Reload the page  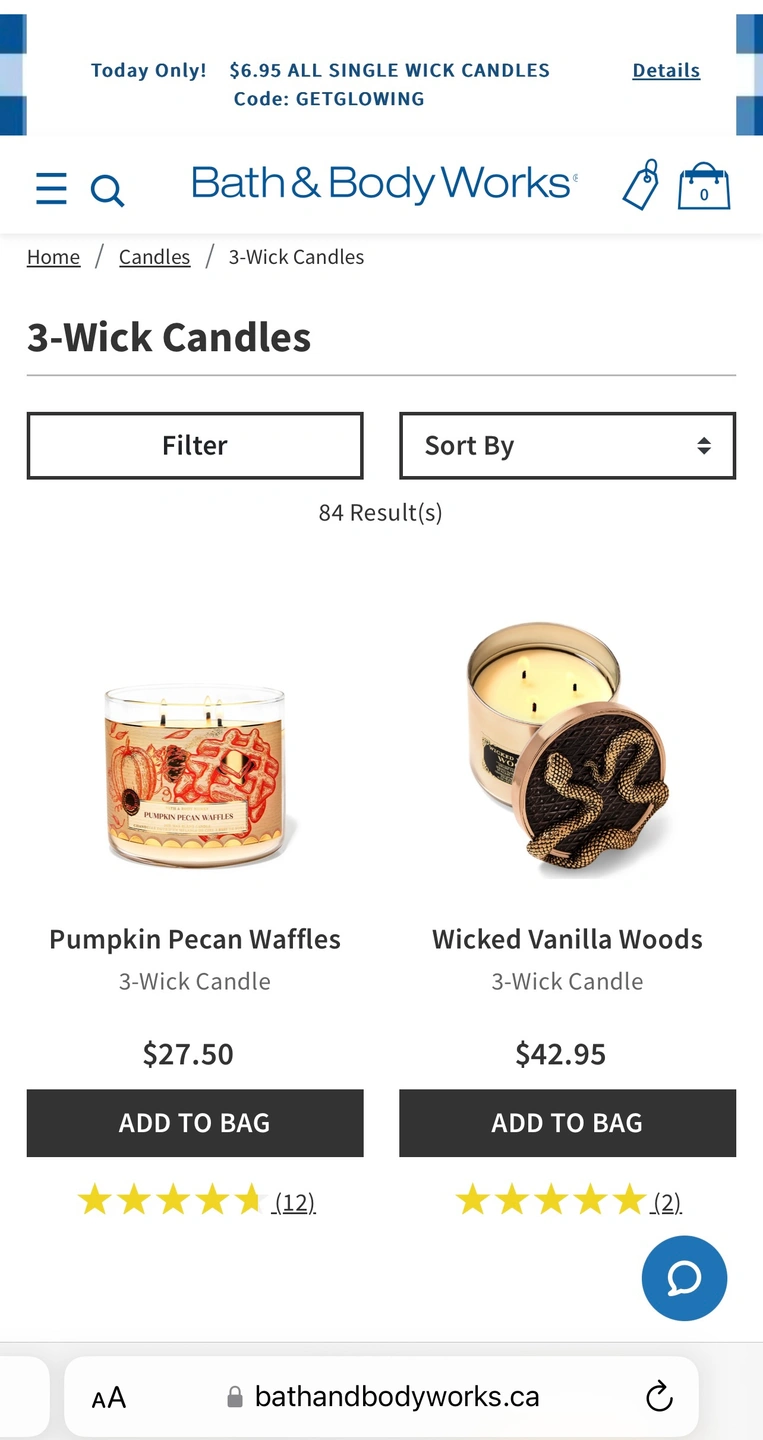(x=659, y=1396)
